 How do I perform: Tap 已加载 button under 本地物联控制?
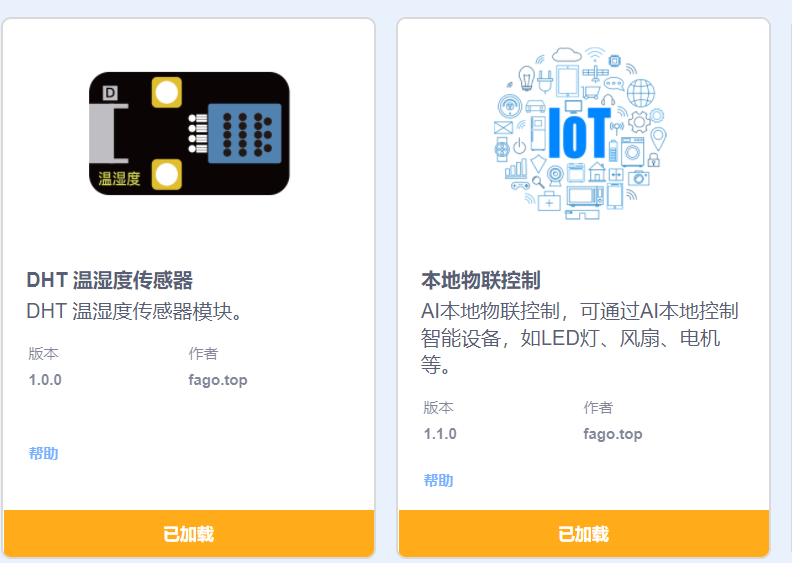pos(584,534)
